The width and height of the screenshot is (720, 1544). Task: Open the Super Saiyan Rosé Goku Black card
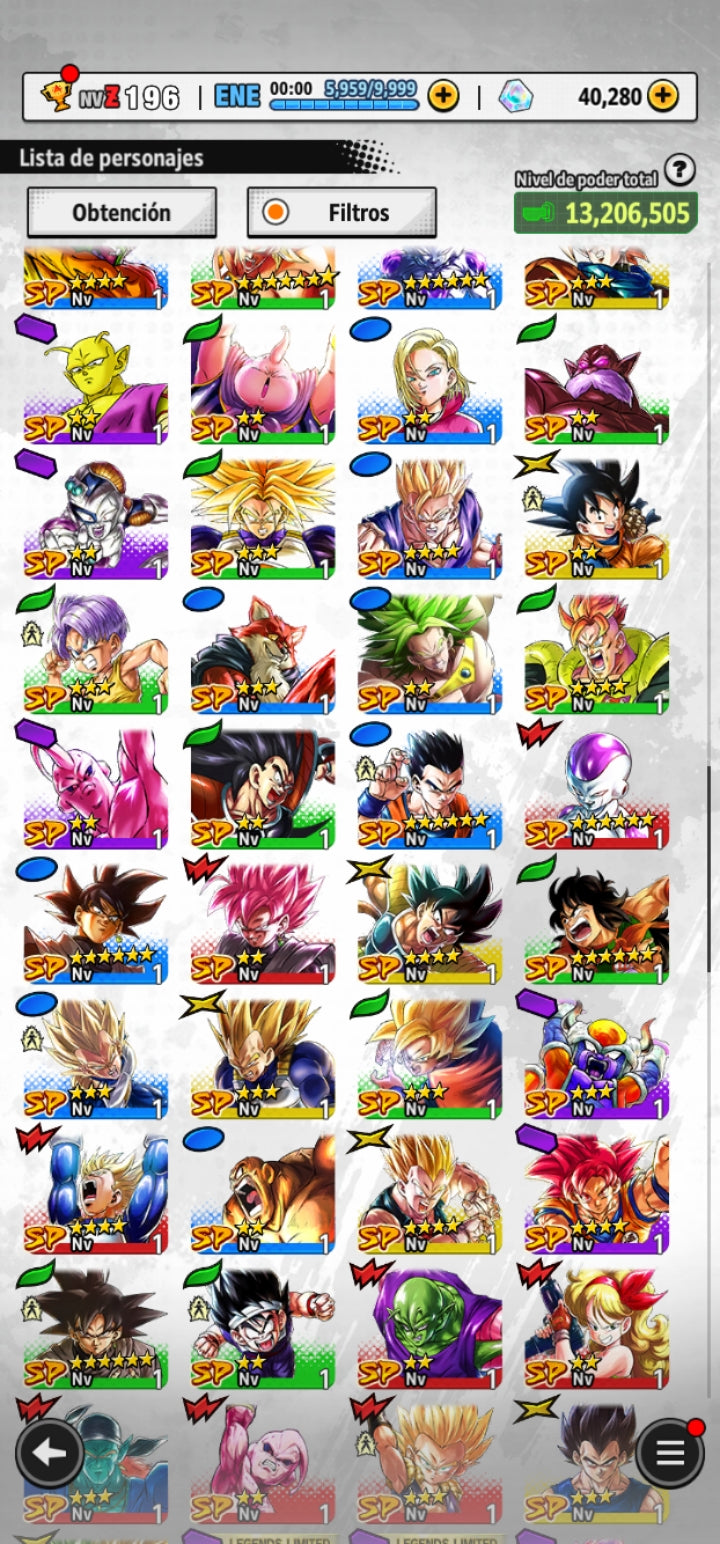coord(263,922)
